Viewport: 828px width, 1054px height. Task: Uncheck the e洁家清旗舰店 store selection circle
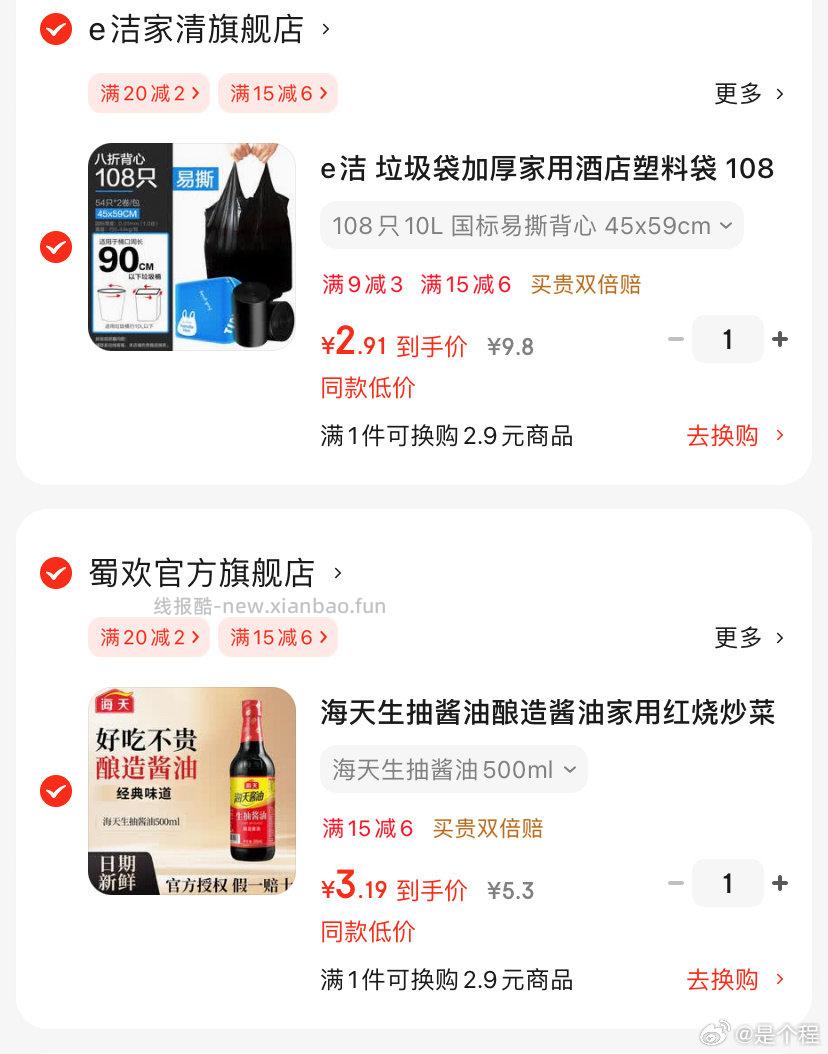click(55, 30)
